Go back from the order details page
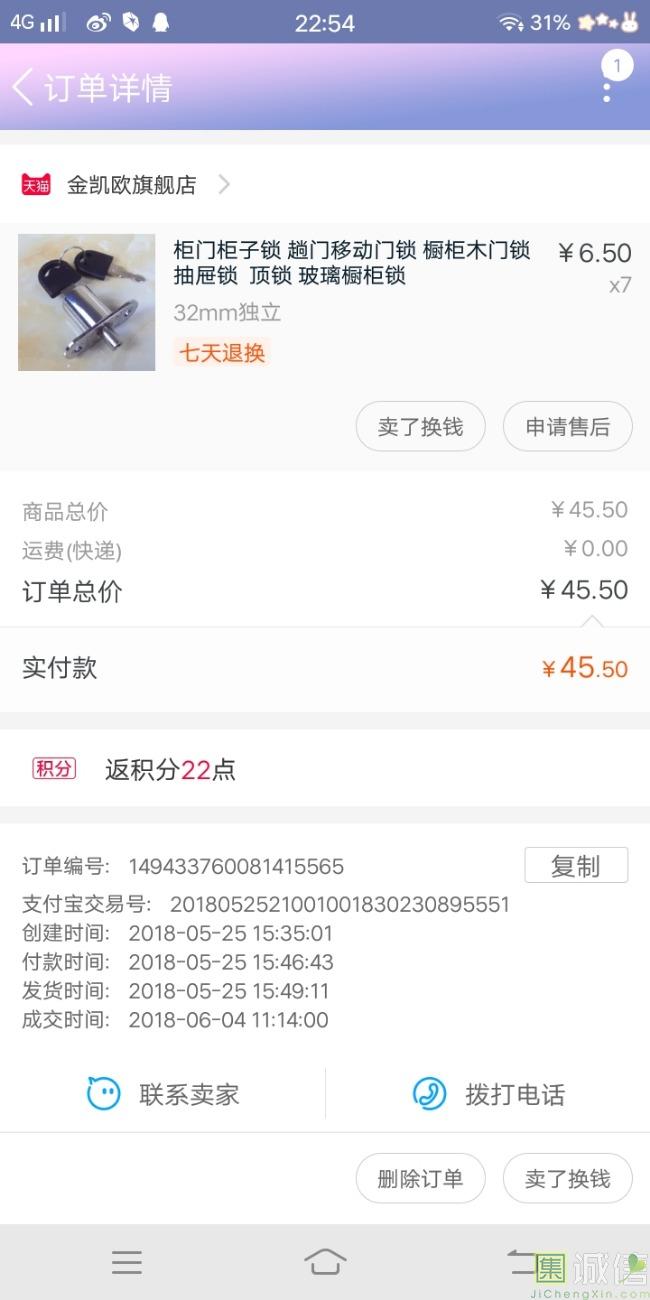Image resolution: width=650 pixels, height=1300 pixels. click(x=24, y=88)
